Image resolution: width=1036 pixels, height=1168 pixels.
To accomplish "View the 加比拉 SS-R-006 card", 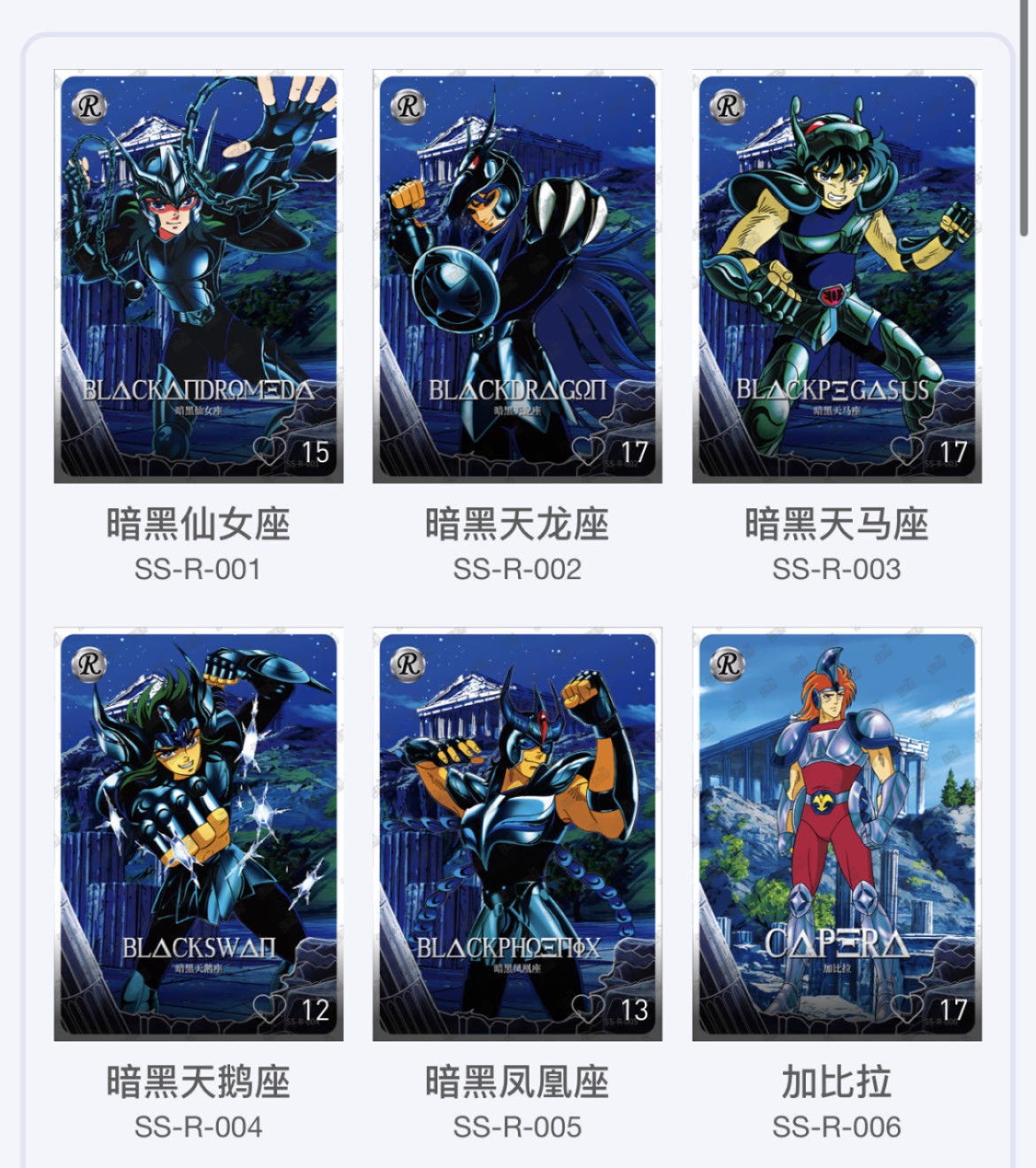I will 836,834.
